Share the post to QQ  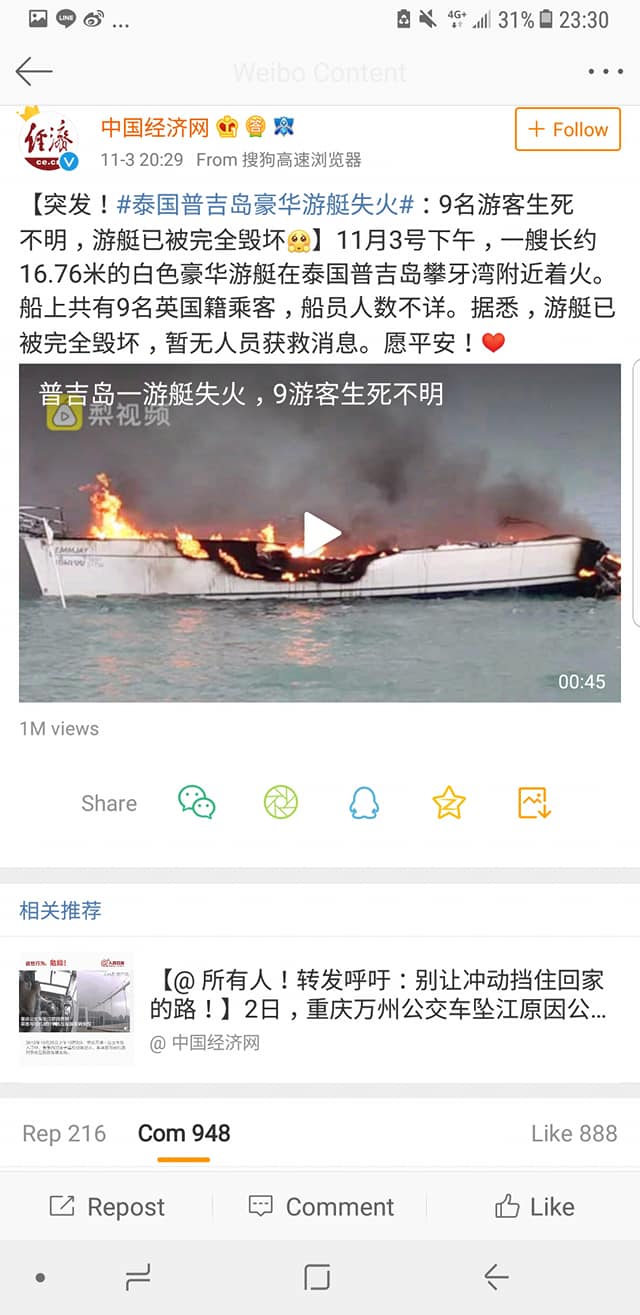(x=364, y=802)
